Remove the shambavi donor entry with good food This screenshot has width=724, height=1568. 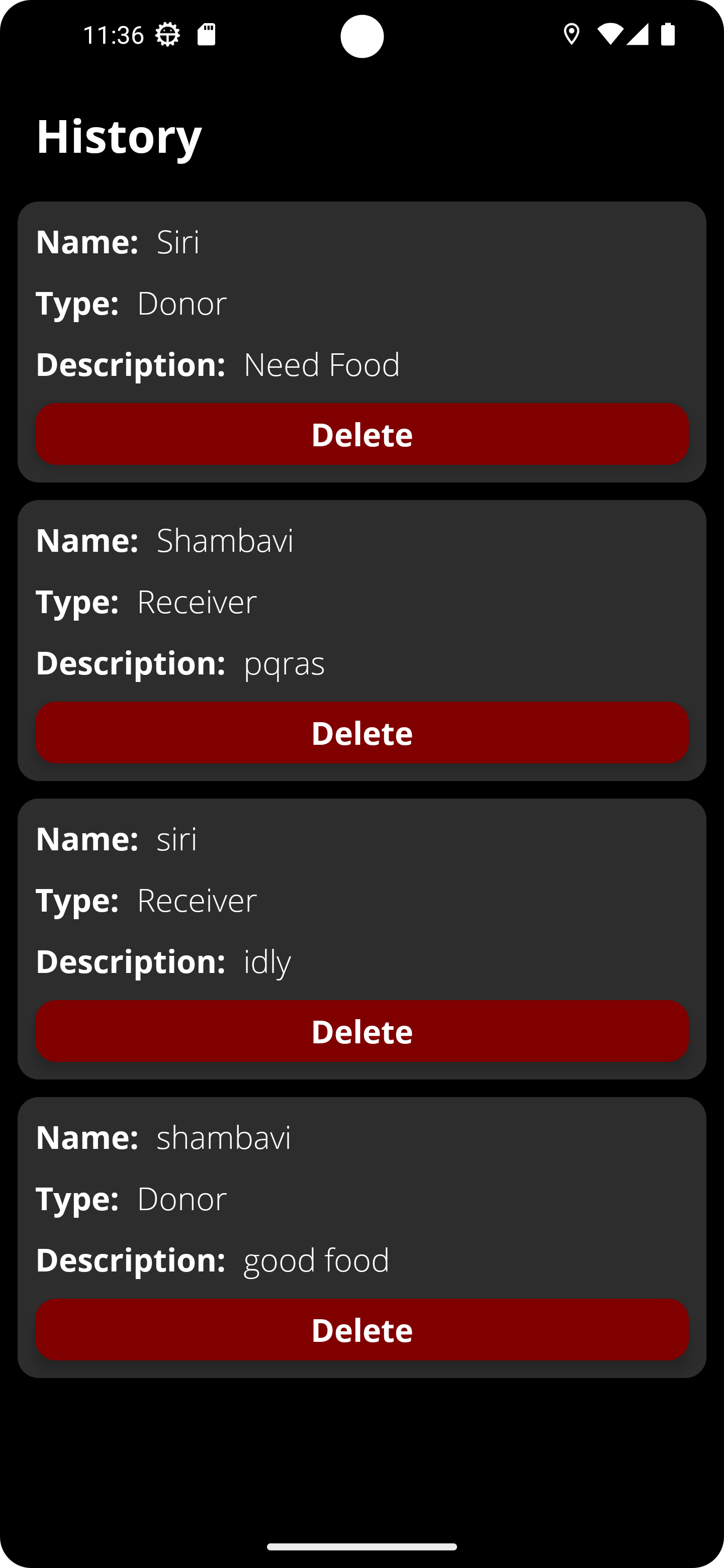click(361, 1329)
